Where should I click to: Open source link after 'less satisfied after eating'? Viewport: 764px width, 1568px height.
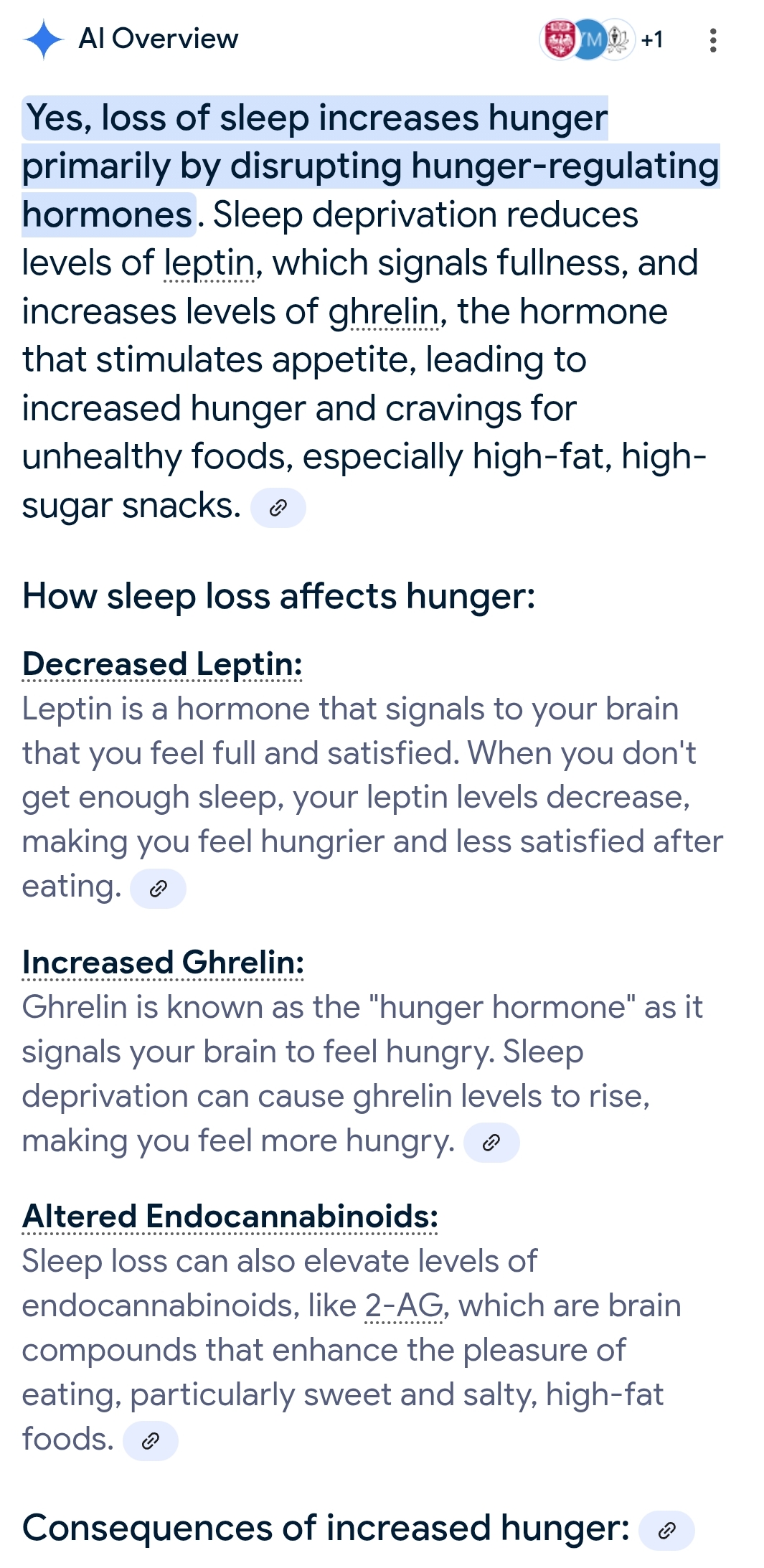click(x=158, y=889)
